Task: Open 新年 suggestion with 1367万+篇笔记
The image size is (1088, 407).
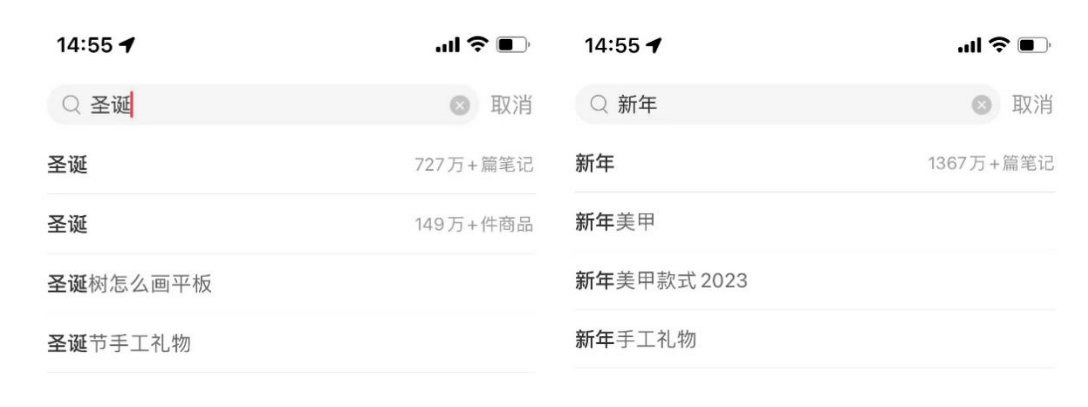Action: (x=815, y=163)
